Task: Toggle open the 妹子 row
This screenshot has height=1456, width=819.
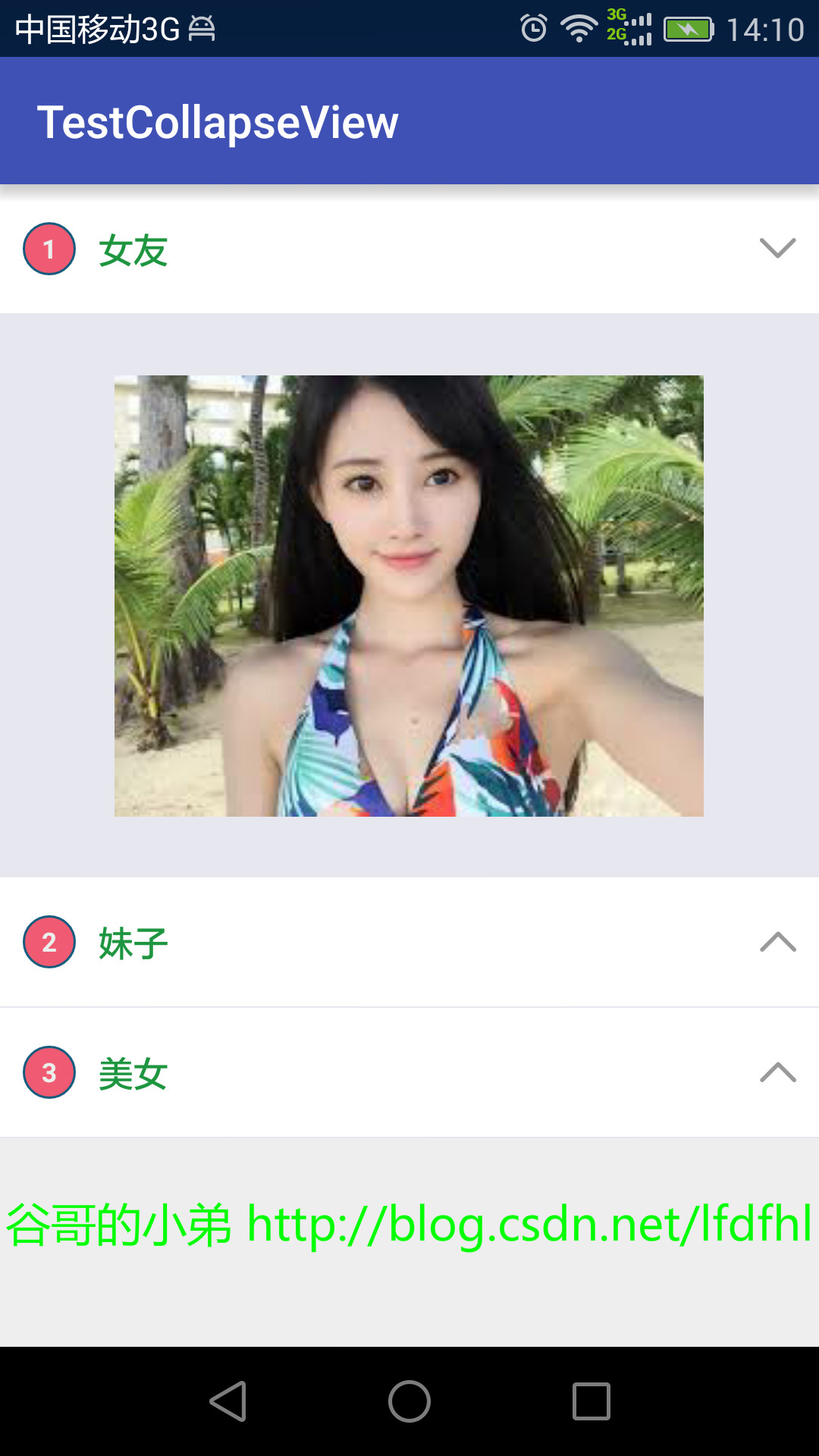Action: click(409, 942)
